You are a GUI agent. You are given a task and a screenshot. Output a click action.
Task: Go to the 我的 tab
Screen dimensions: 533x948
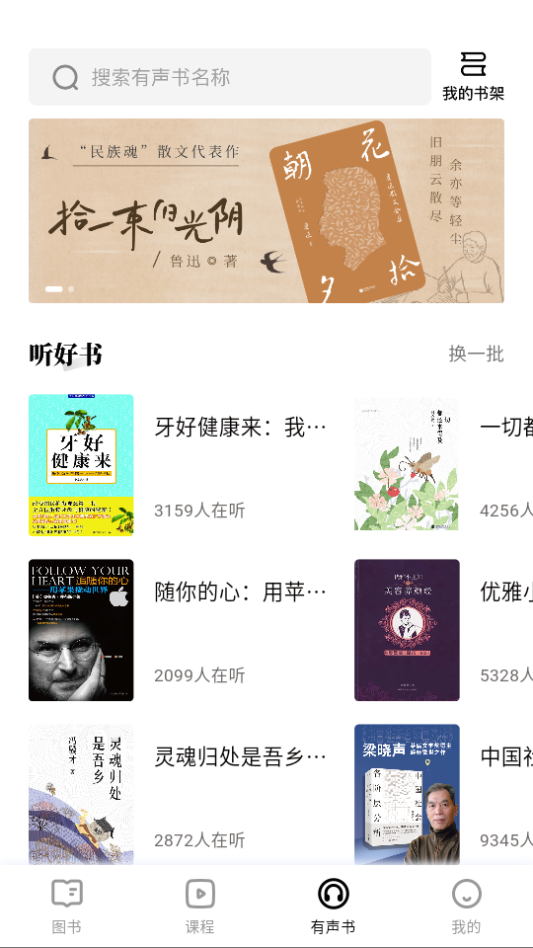pyautogui.click(x=466, y=907)
